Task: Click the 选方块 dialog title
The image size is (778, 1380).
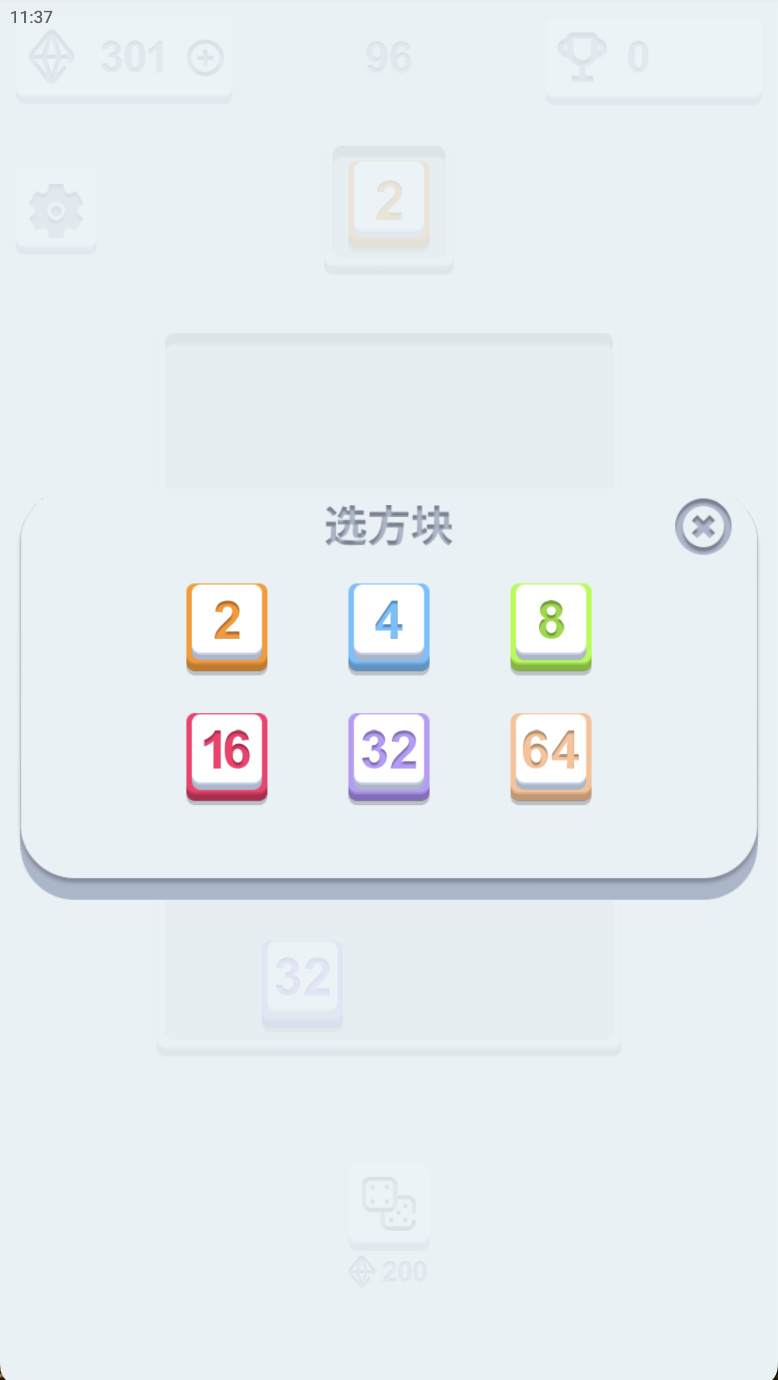Action: tap(388, 526)
